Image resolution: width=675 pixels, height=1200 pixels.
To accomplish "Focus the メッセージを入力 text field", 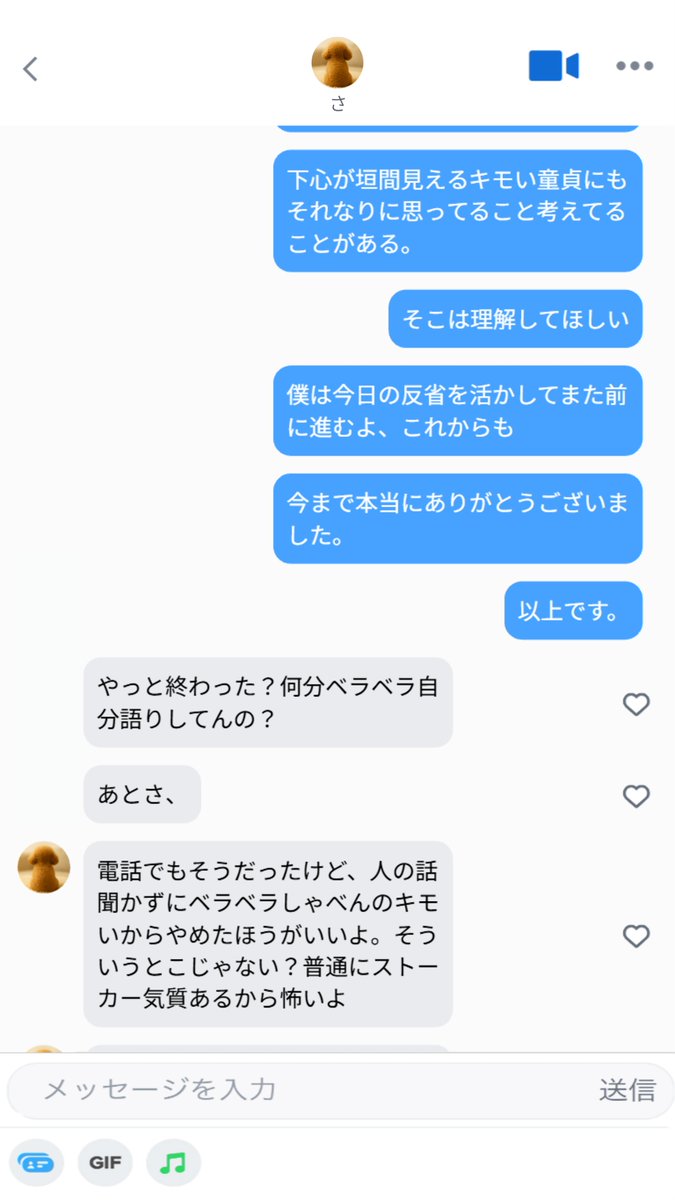I will point(300,1090).
